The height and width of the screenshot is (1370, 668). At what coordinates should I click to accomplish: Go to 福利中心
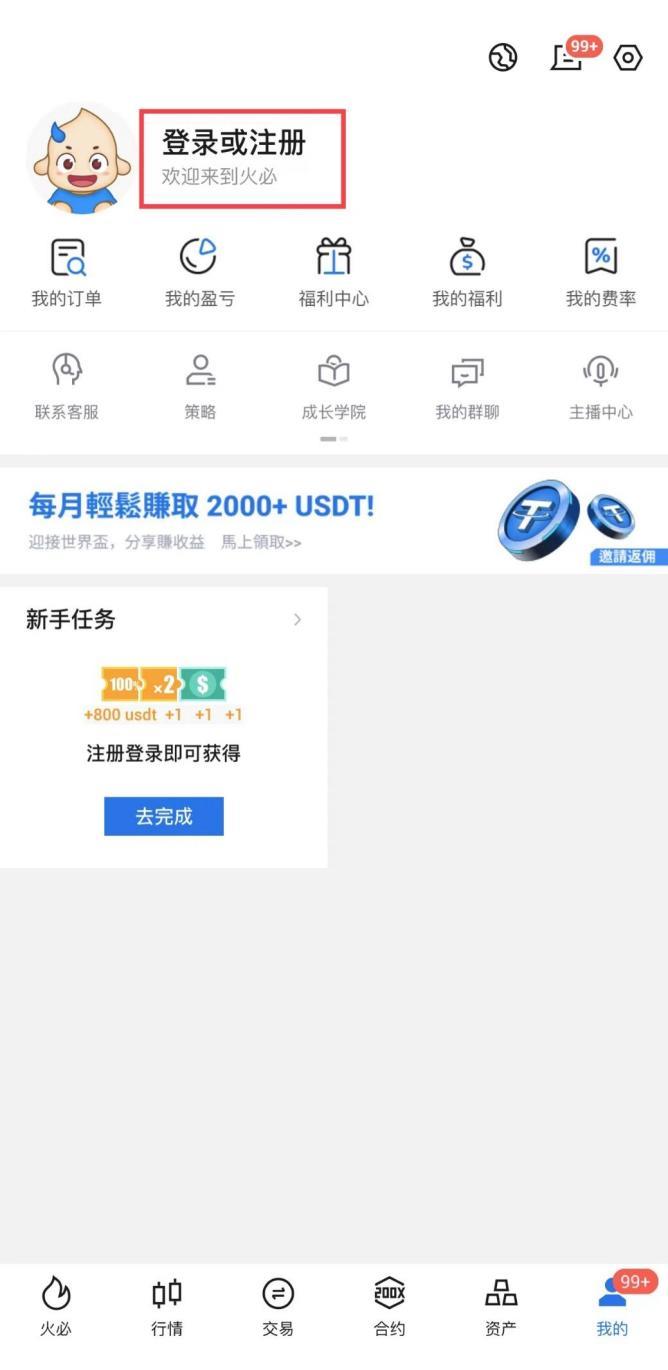333,272
